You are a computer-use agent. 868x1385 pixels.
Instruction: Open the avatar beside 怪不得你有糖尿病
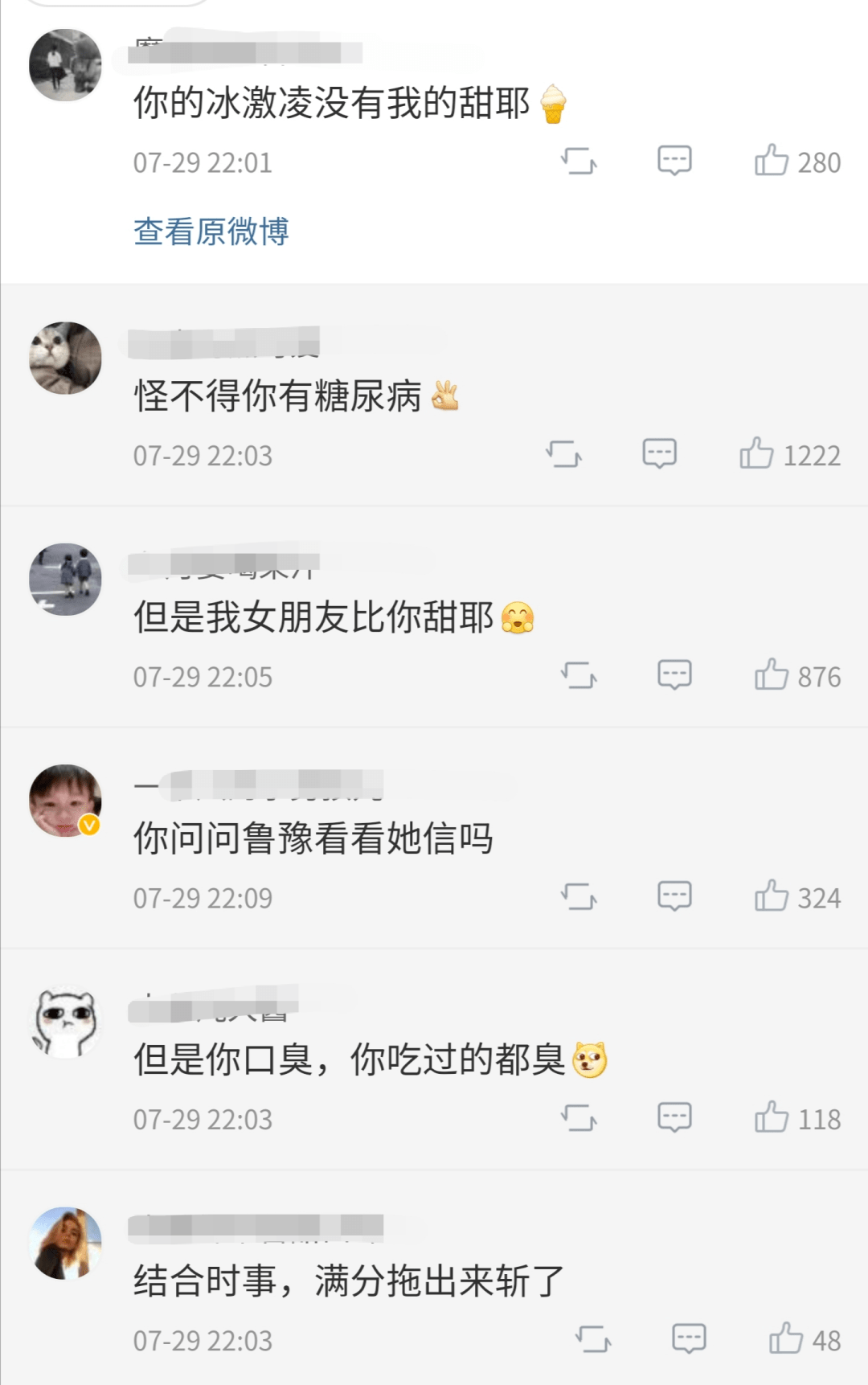pos(65,359)
